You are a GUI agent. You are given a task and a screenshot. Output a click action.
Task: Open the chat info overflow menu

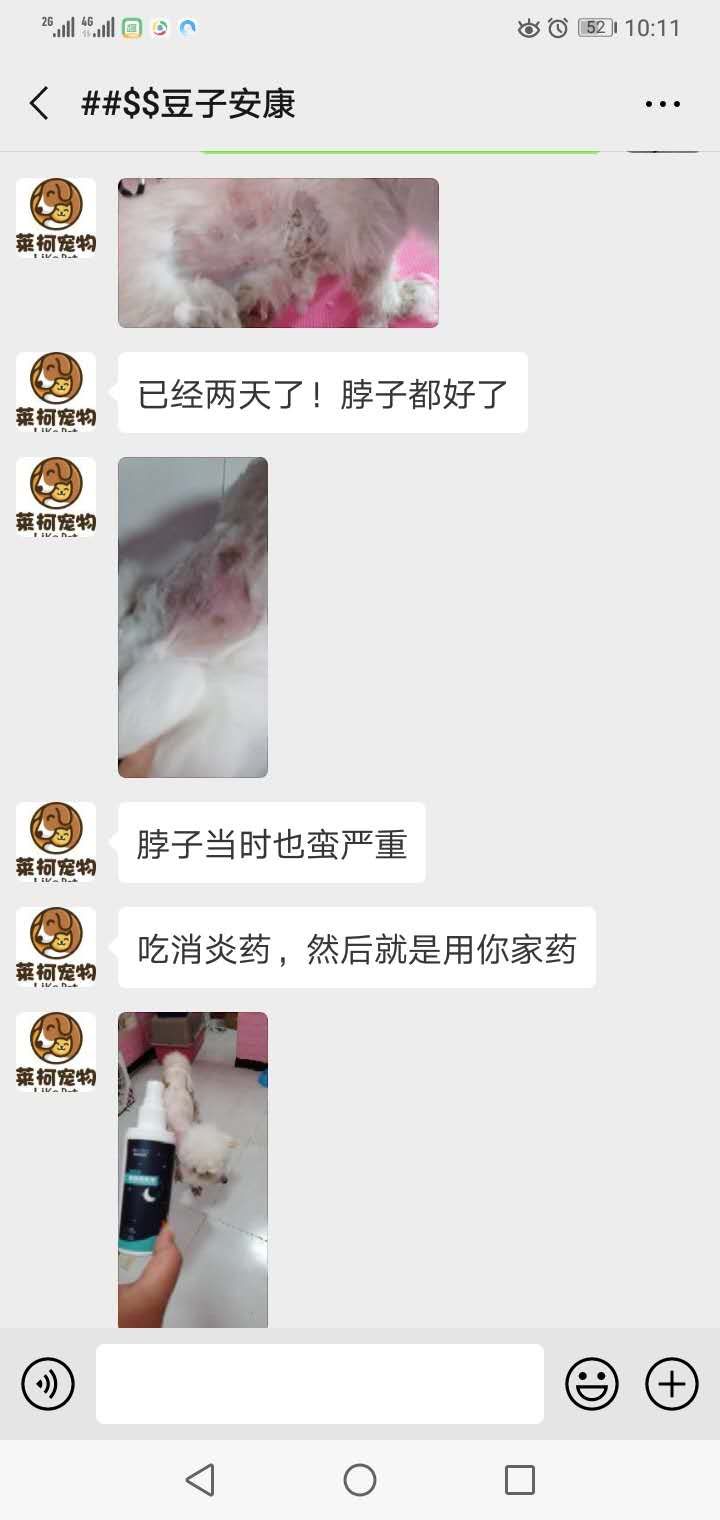coord(662,104)
